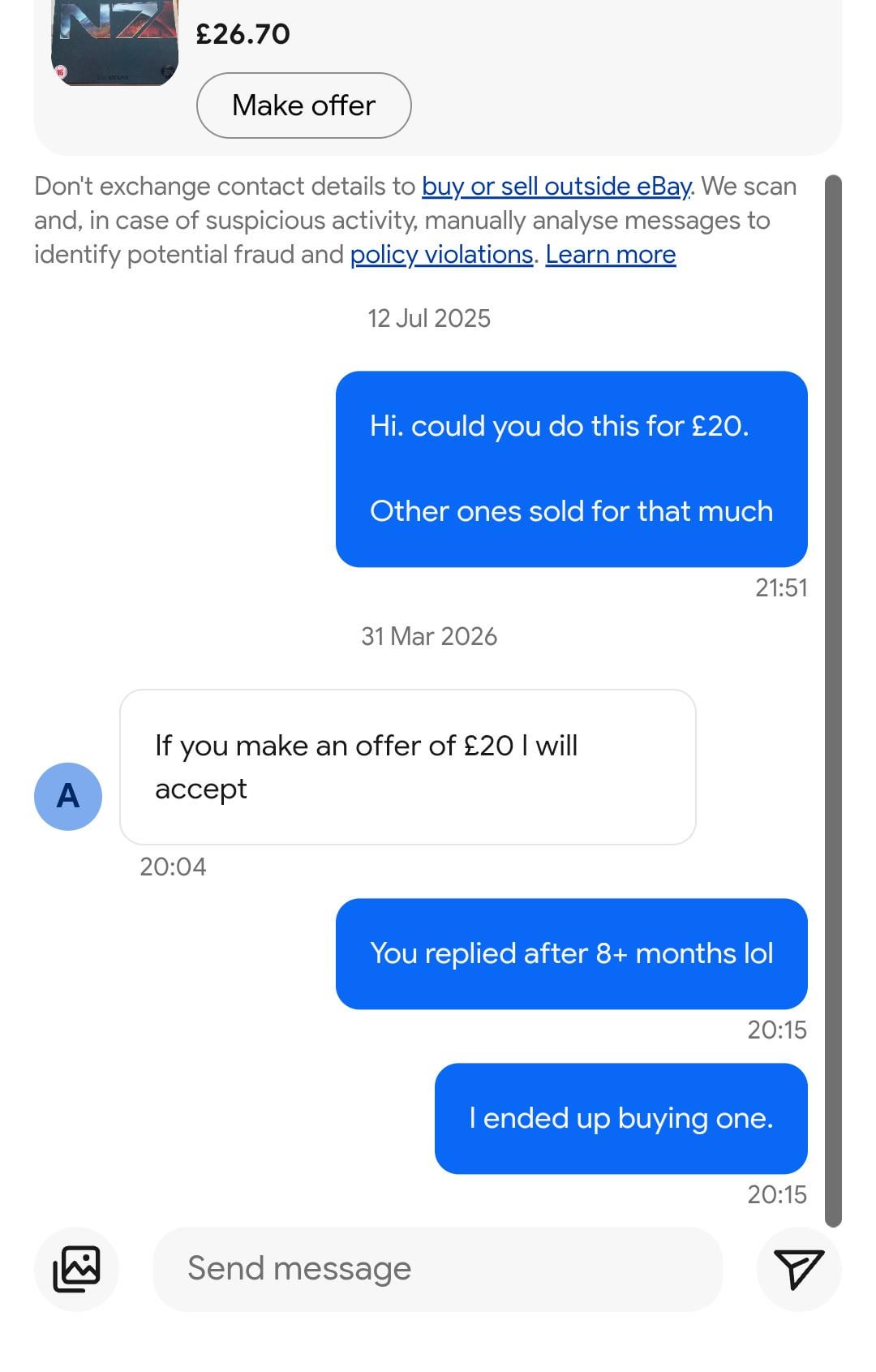Open the N7 item listing thumbnail
Screen dimensions: 876x1372
click(x=114, y=42)
